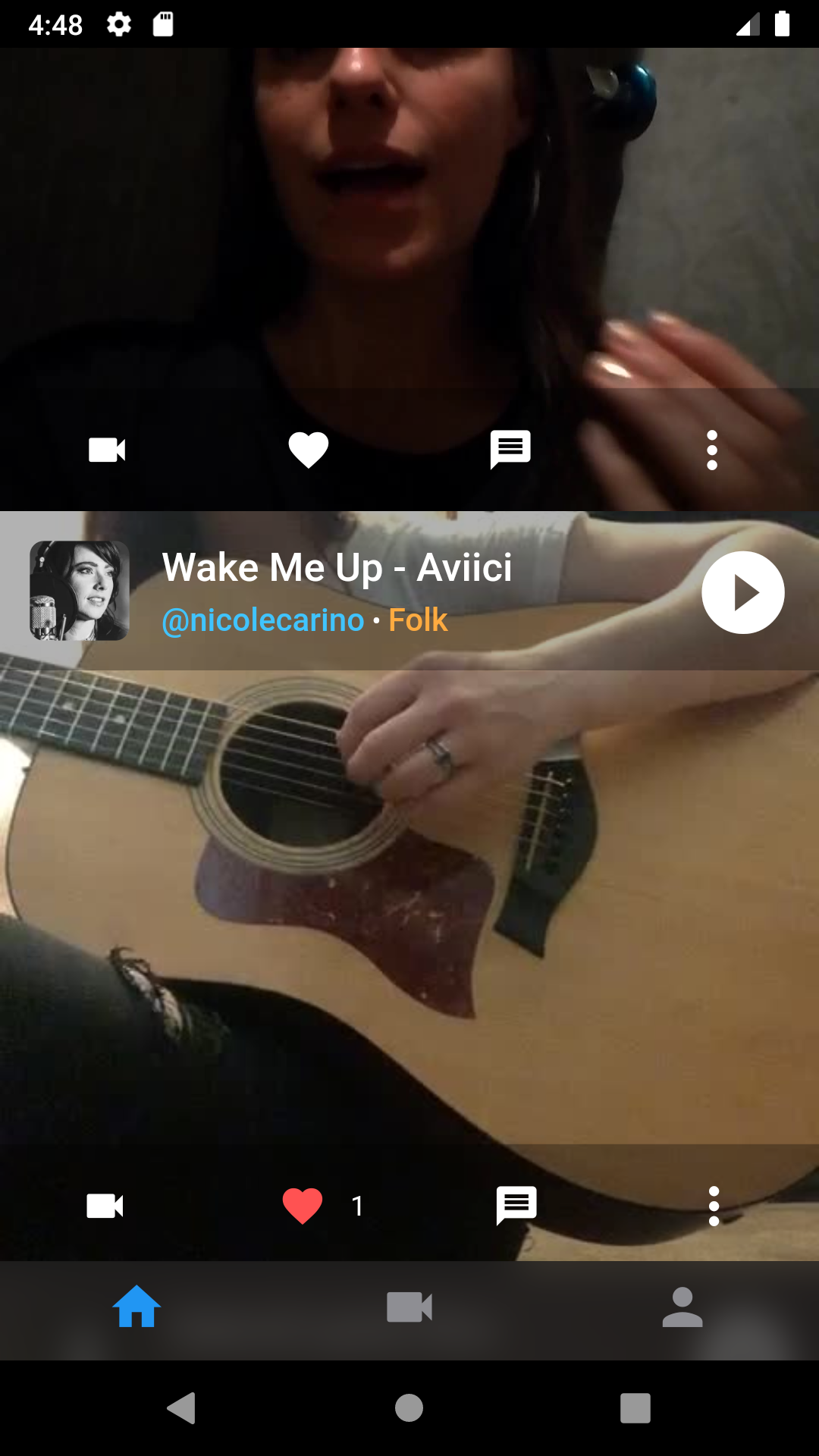Unlike the Wake Me Up post
Image resolution: width=819 pixels, height=1456 pixels.
click(x=303, y=1206)
